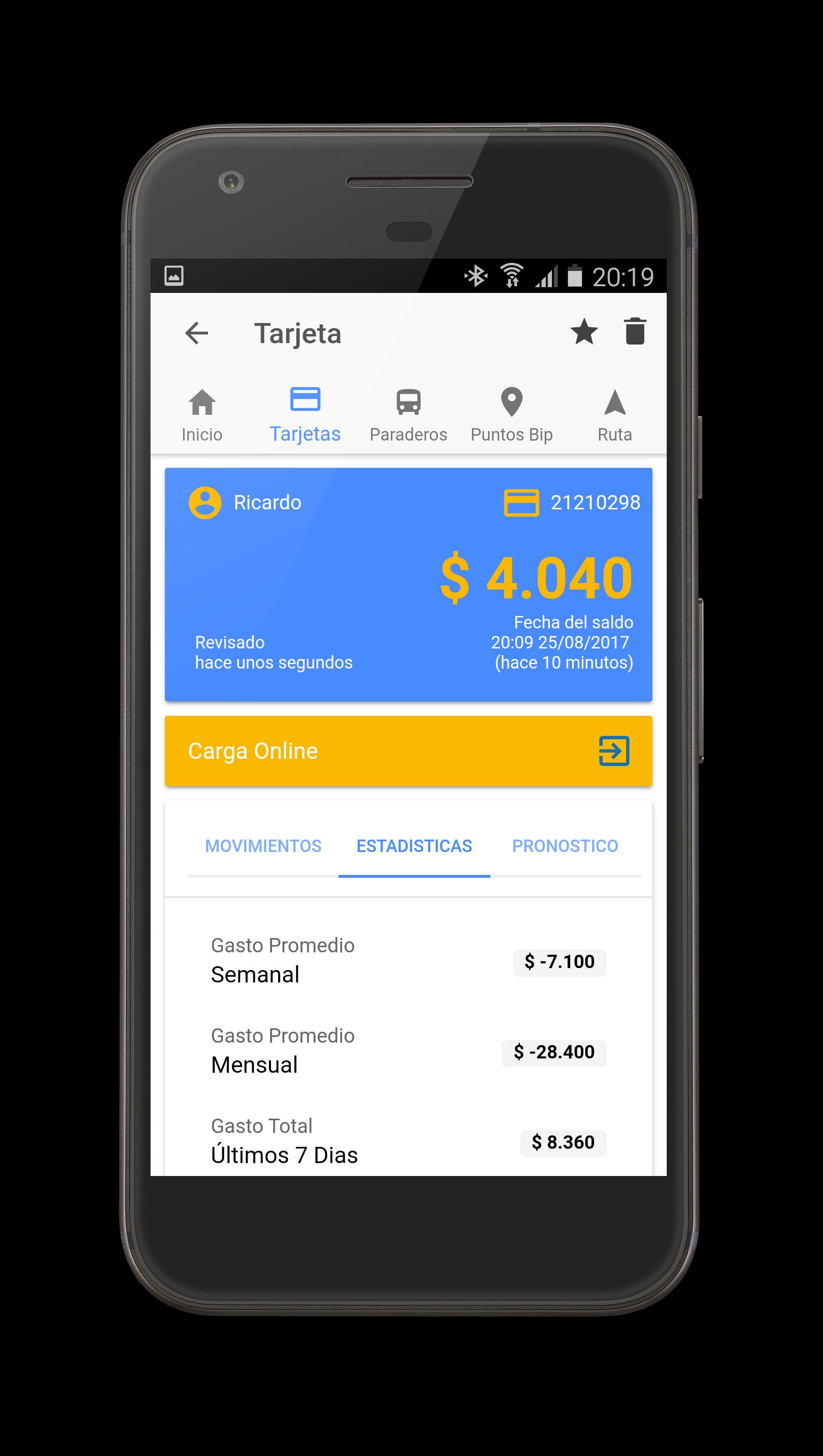823x1456 pixels.
Task: Open Ricardo's blue card with balance $4.040
Action: 408,584
